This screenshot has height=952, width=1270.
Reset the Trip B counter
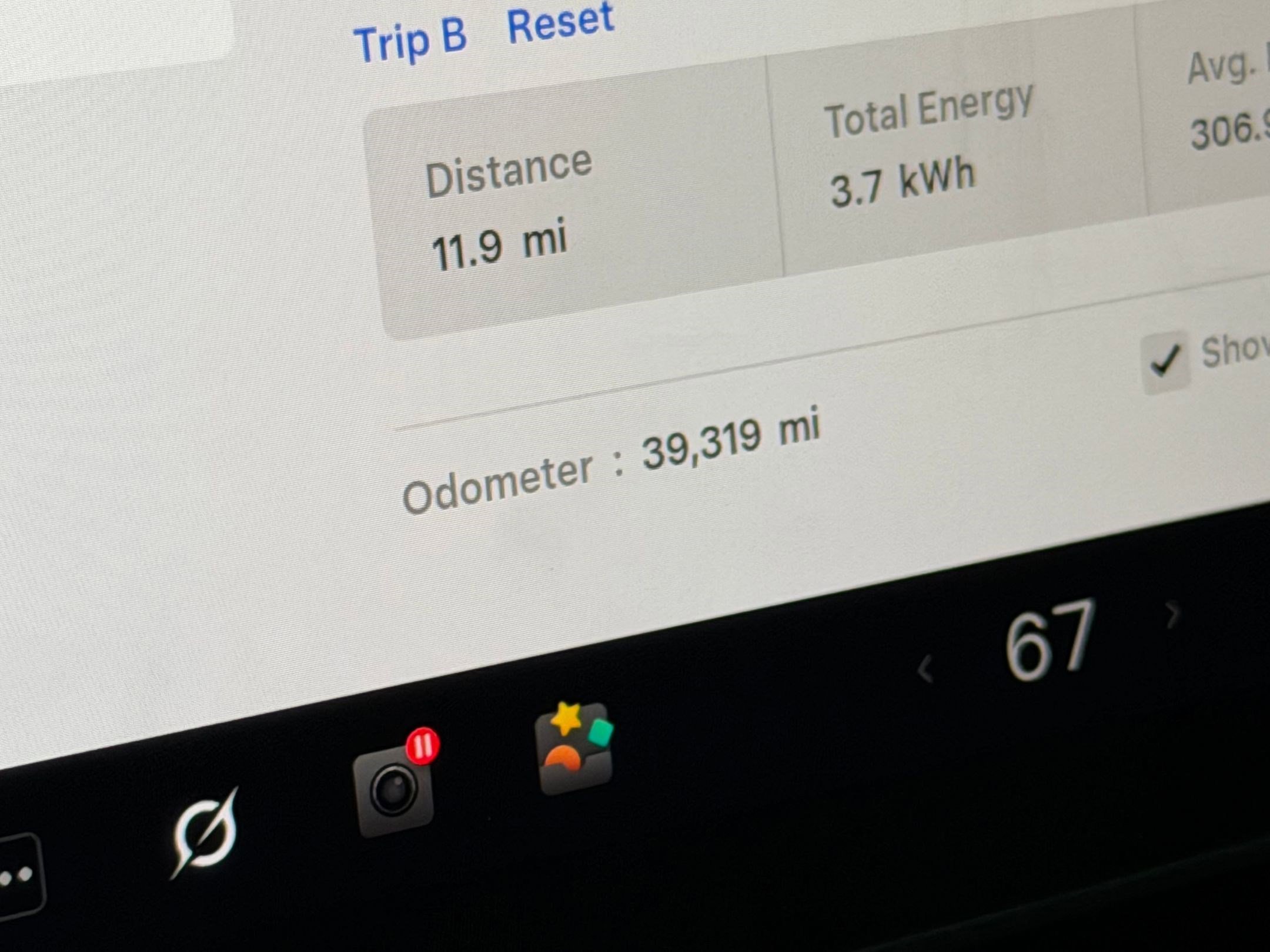pos(560,24)
